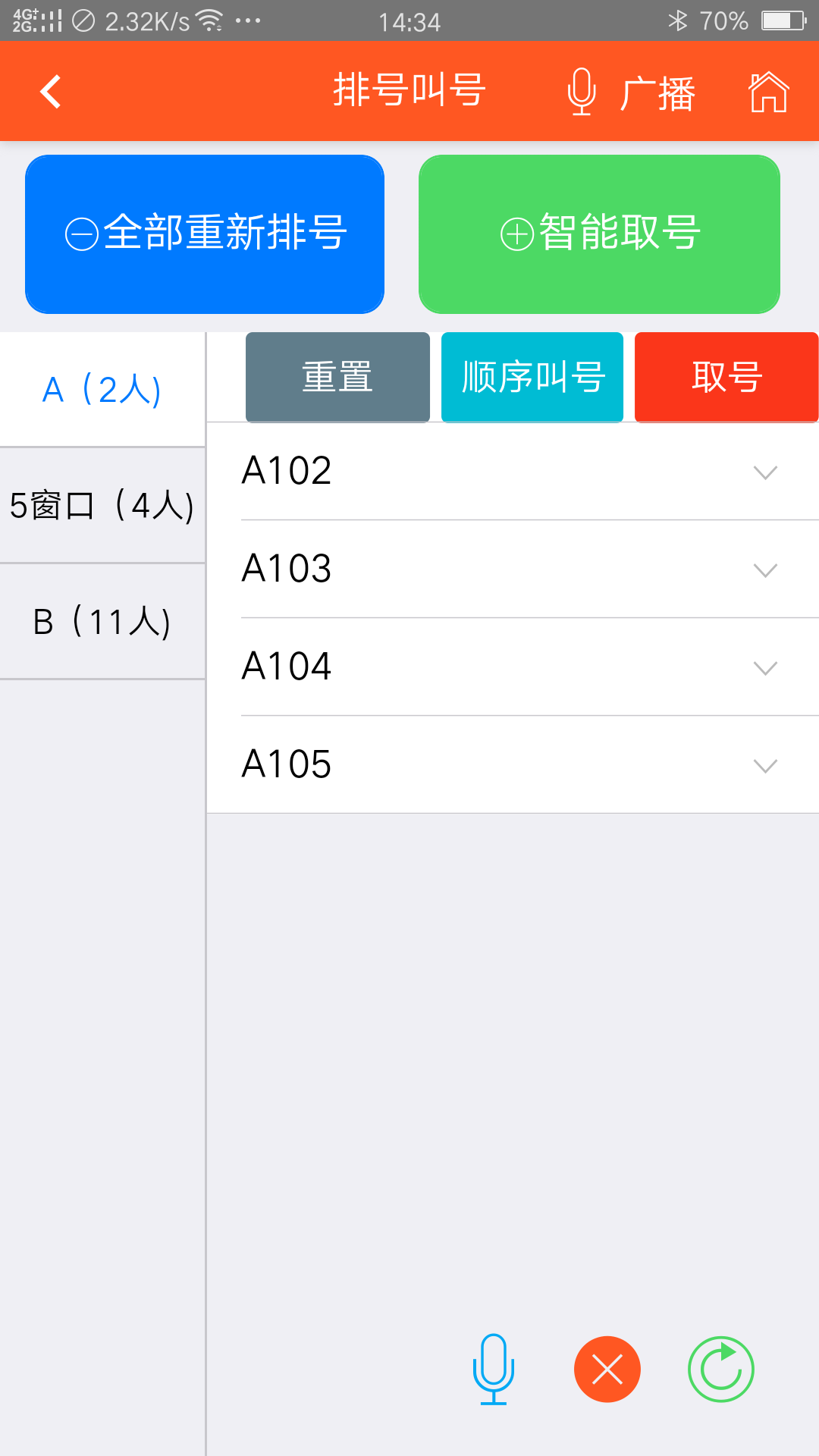Switch to the A（2人）tab

(102, 388)
